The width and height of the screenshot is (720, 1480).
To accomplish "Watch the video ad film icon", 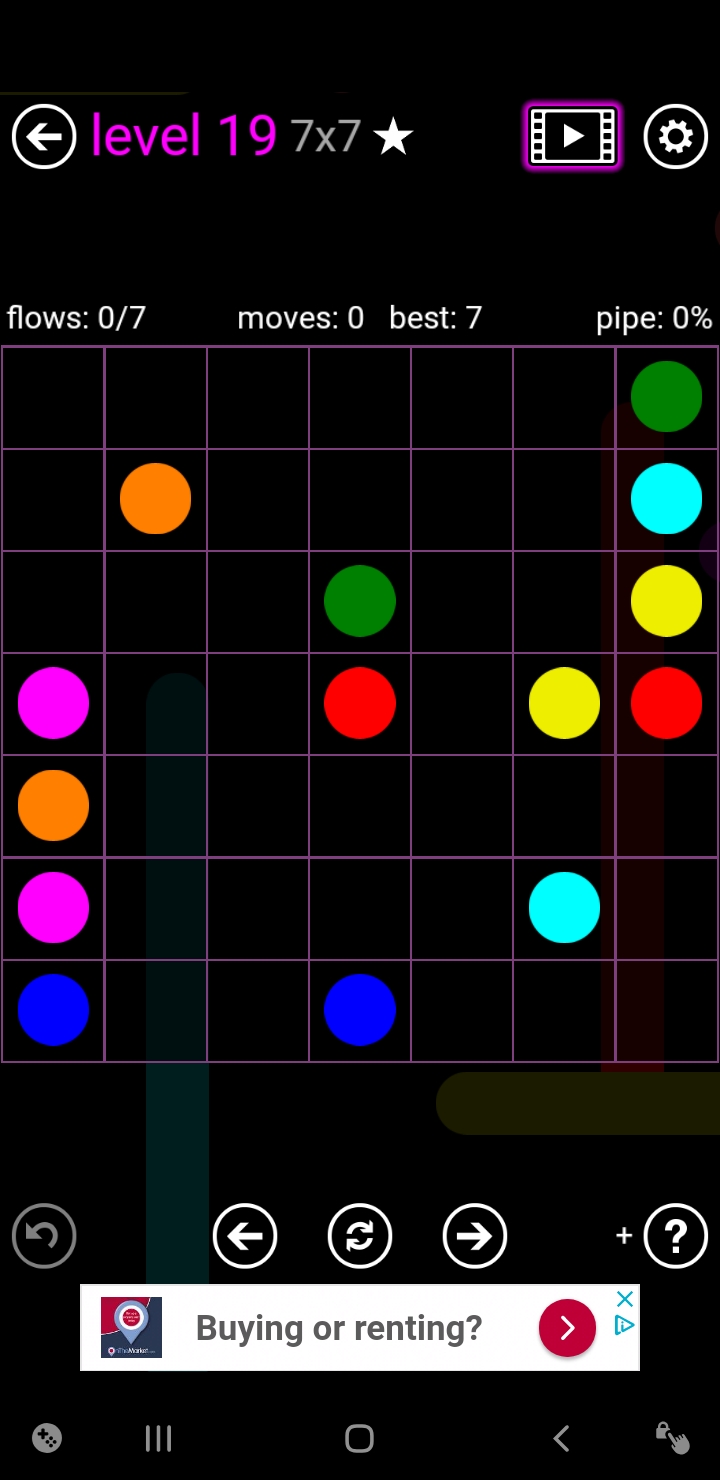I will coord(573,136).
